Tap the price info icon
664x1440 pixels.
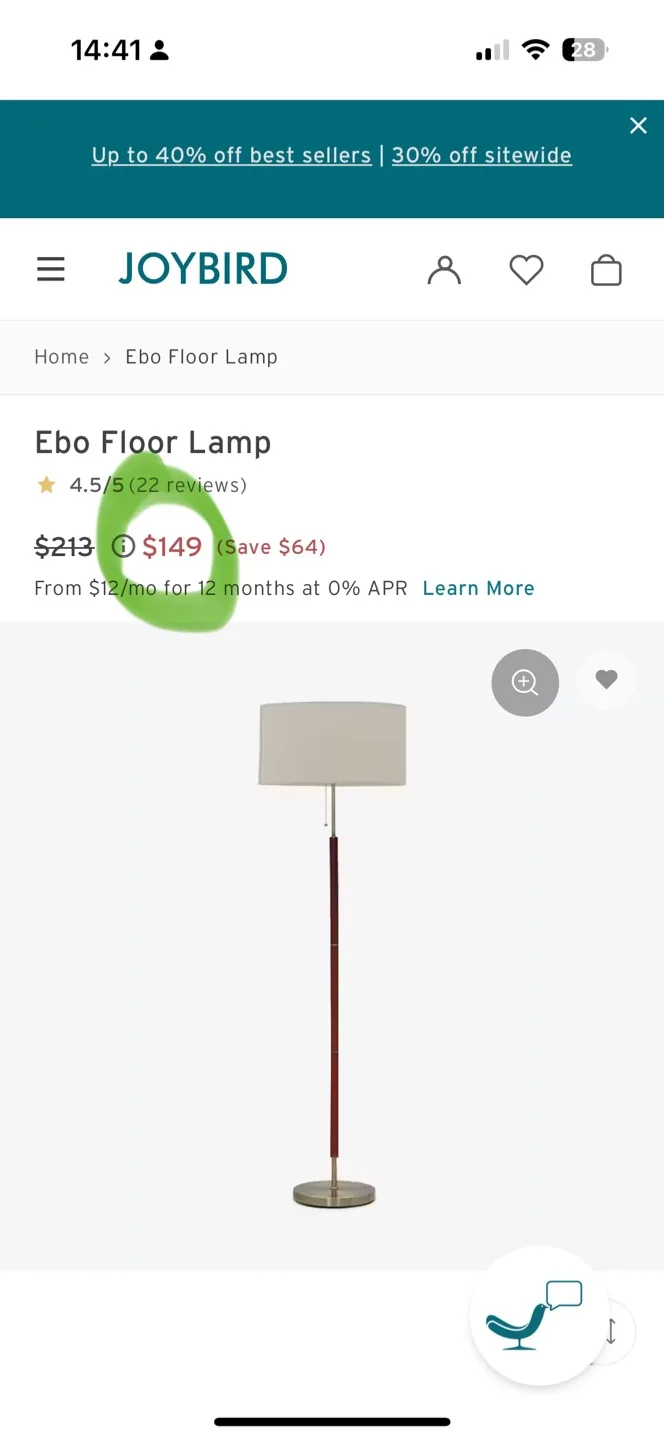point(123,546)
